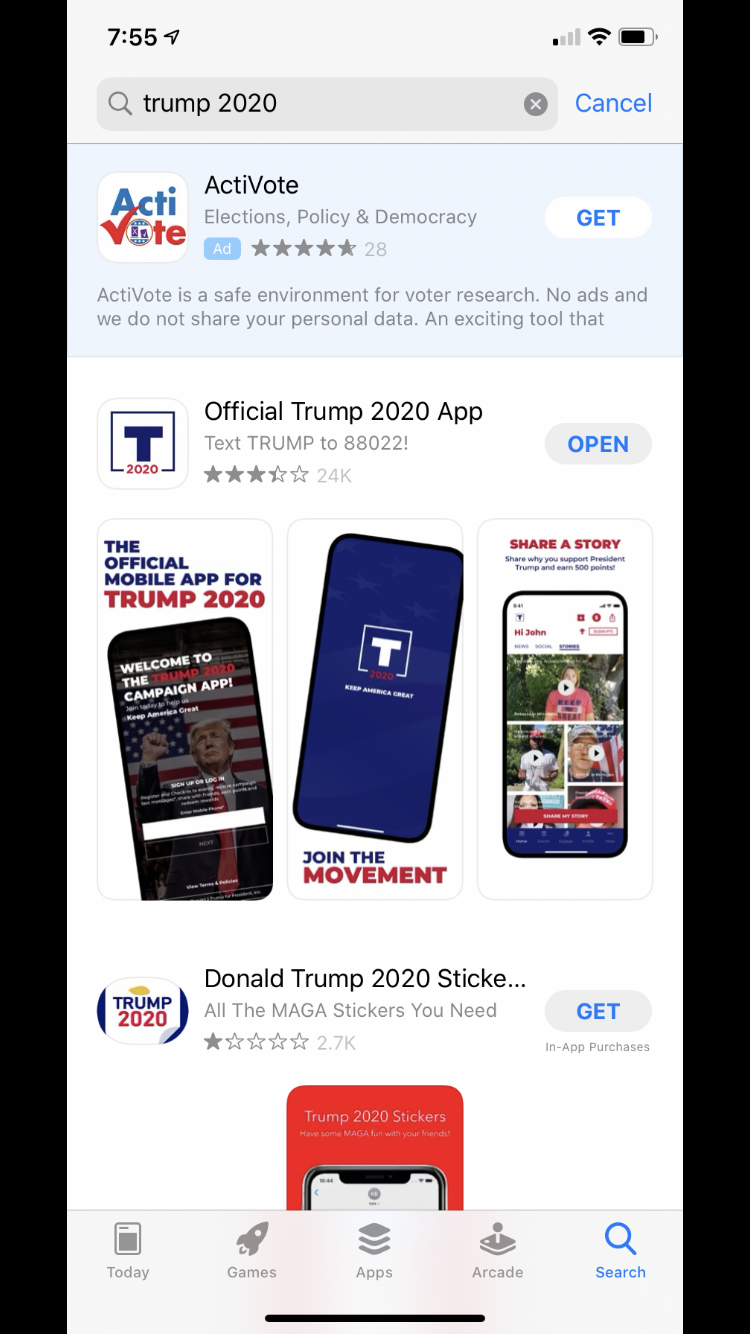This screenshot has width=750, height=1334.
Task: Open the Official Trump 2020 App
Action: 598,444
